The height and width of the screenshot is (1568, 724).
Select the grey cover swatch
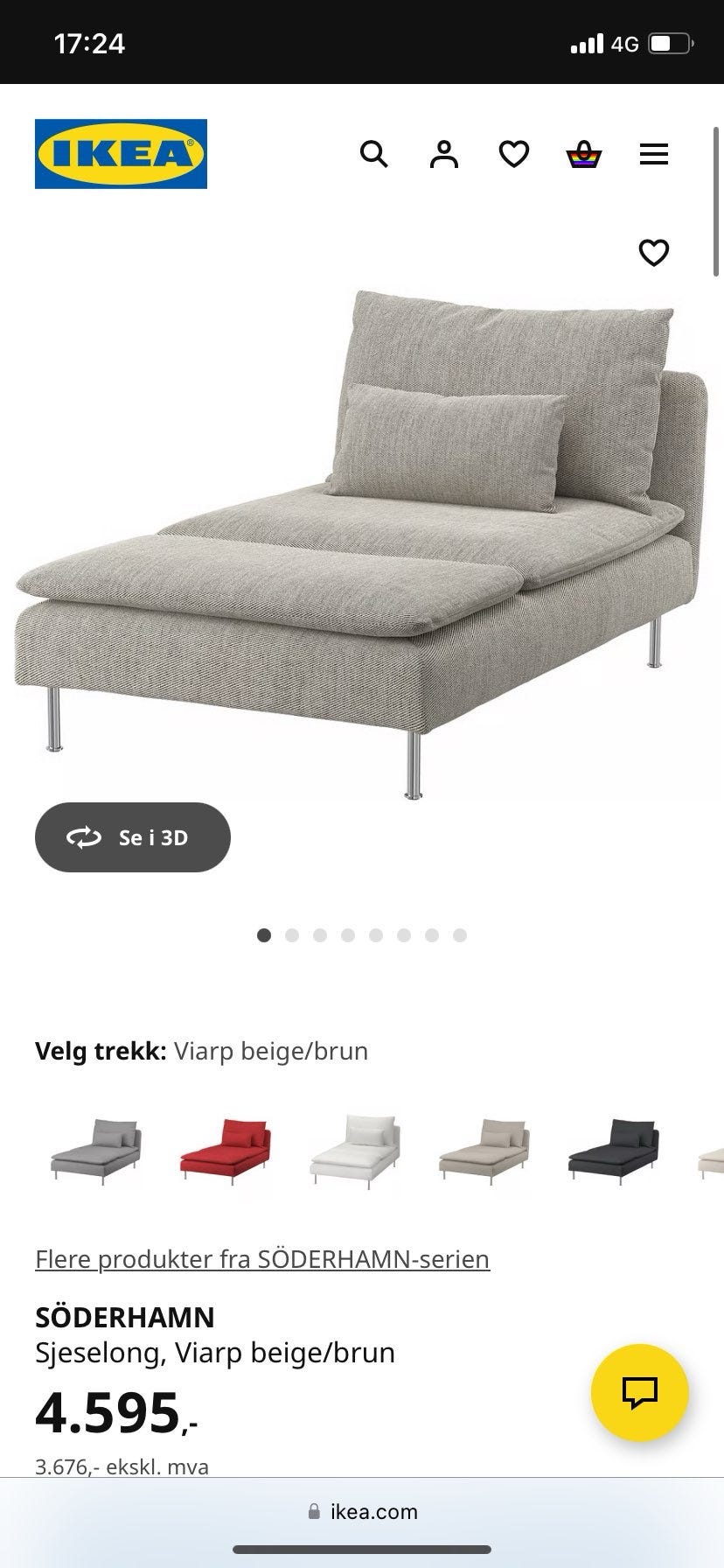(96, 1150)
